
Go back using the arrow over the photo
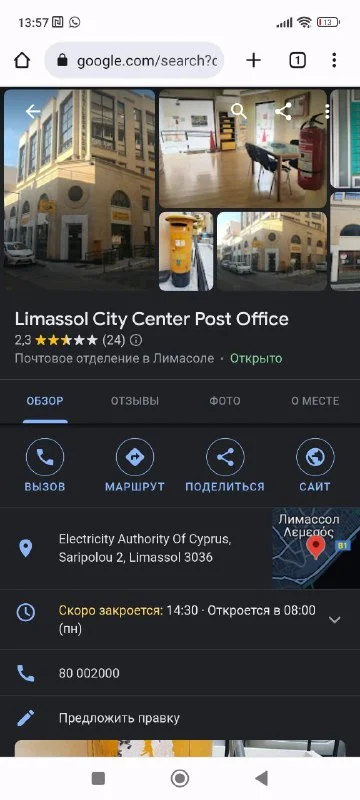pos(33,111)
